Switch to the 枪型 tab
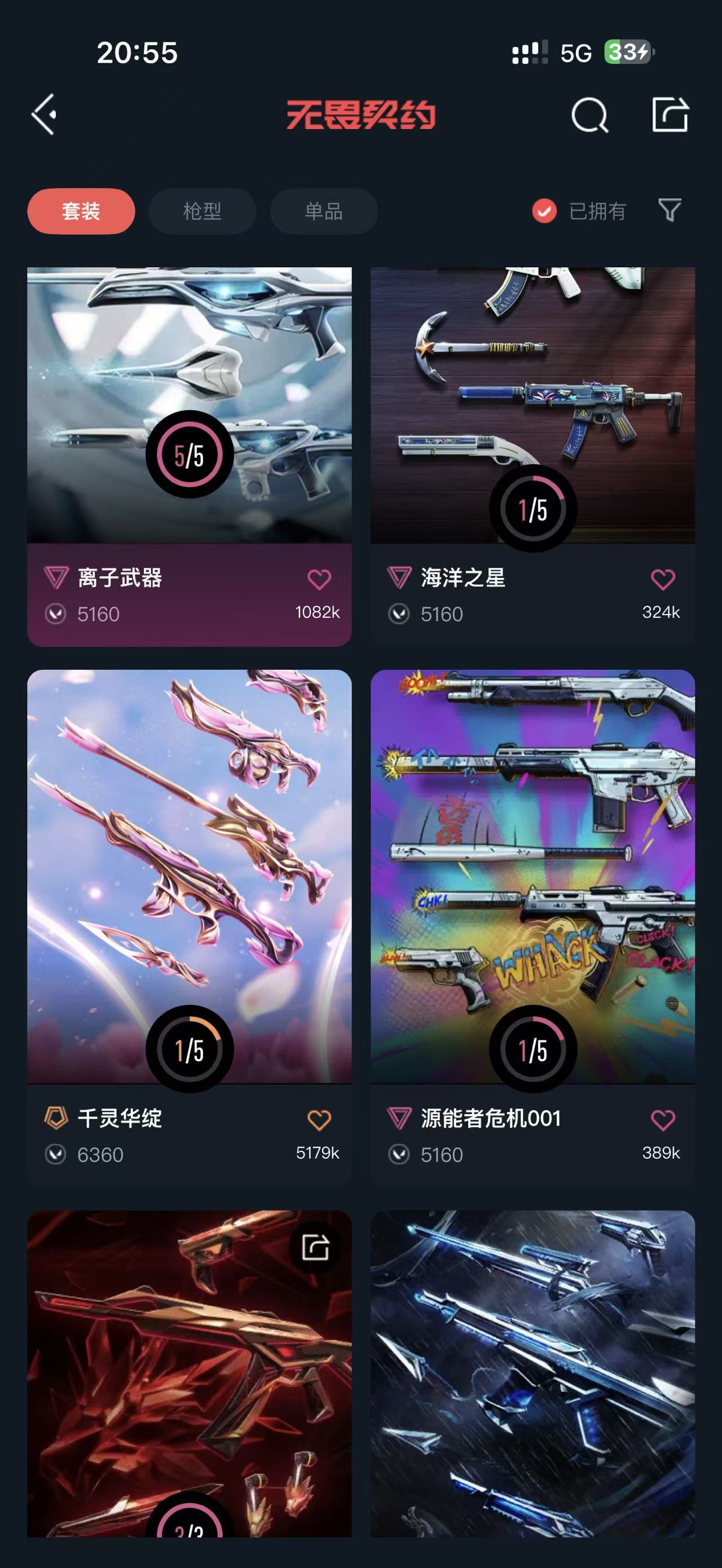This screenshot has width=722, height=1568. (x=202, y=211)
